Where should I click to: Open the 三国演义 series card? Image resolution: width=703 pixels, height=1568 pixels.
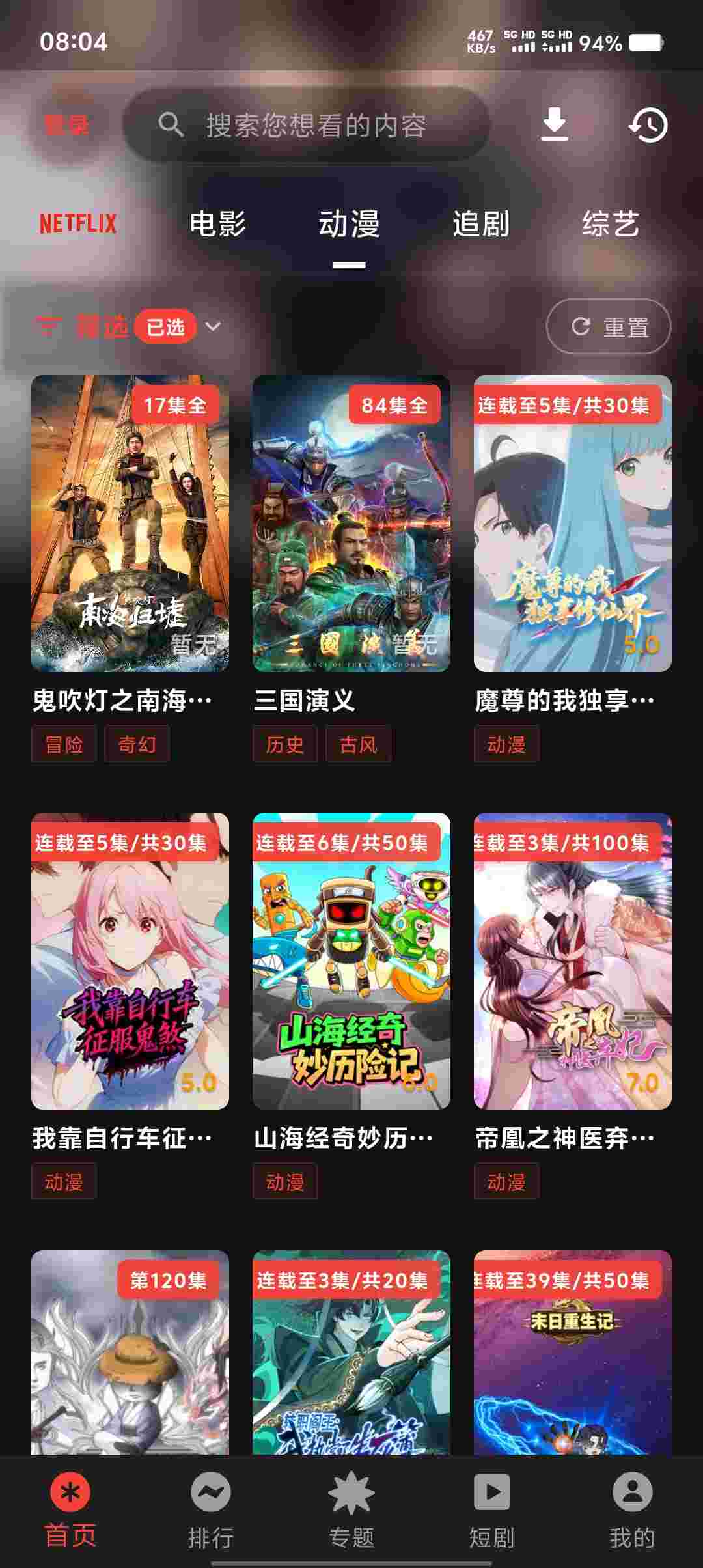(x=351, y=524)
